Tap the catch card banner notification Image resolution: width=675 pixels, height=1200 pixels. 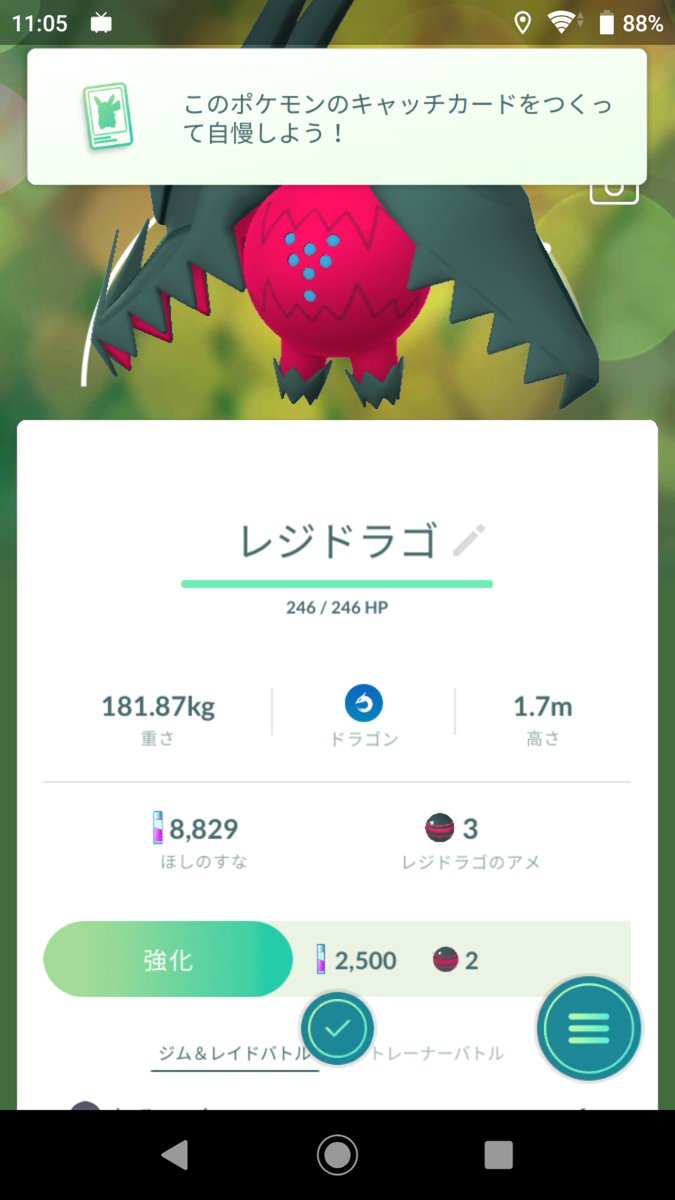click(337, 117)
